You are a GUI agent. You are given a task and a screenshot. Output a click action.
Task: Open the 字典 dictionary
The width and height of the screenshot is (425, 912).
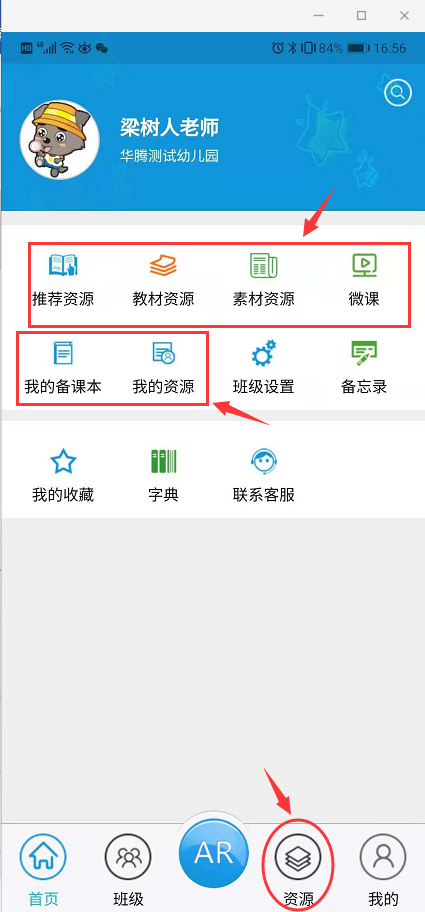tap(163, 476)
